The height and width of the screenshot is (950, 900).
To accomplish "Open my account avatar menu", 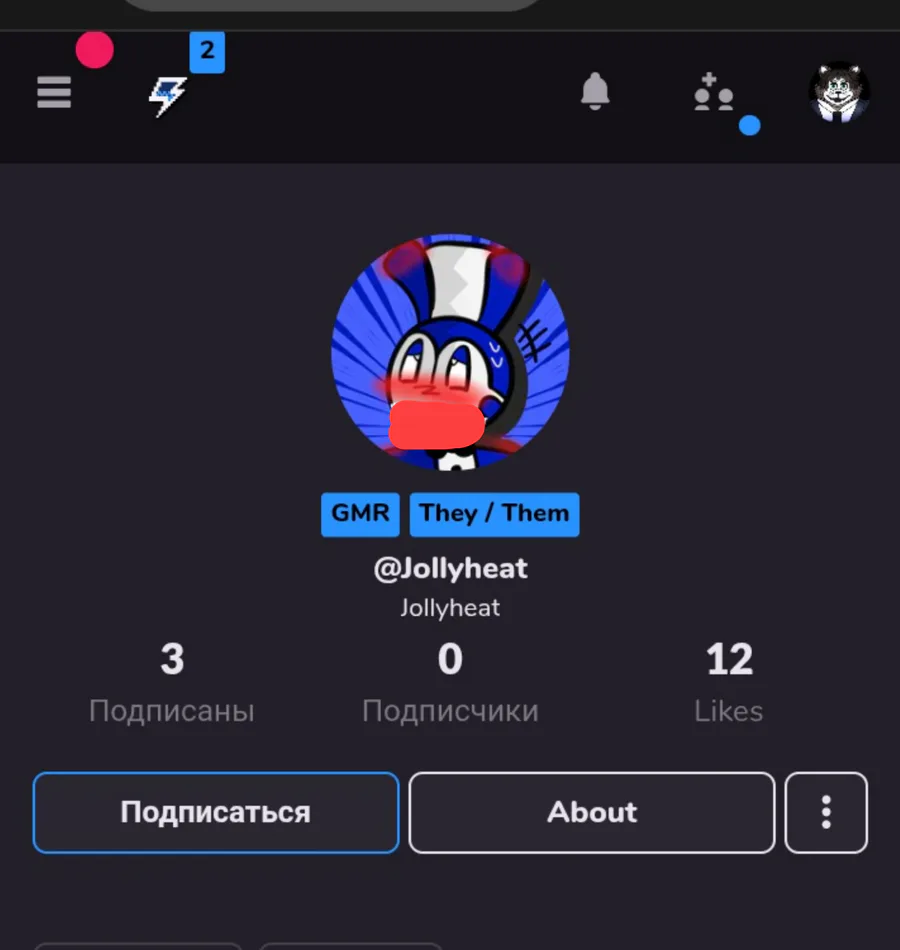I will click(x=838, y=93).
